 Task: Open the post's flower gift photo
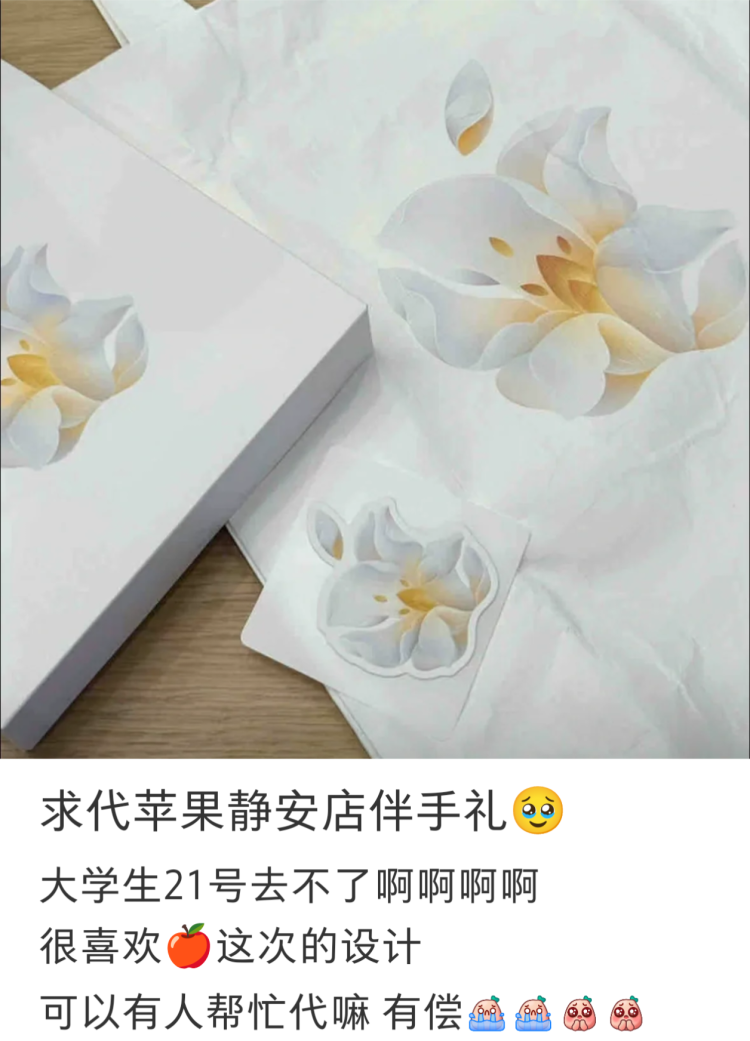[x=375, y=379]
